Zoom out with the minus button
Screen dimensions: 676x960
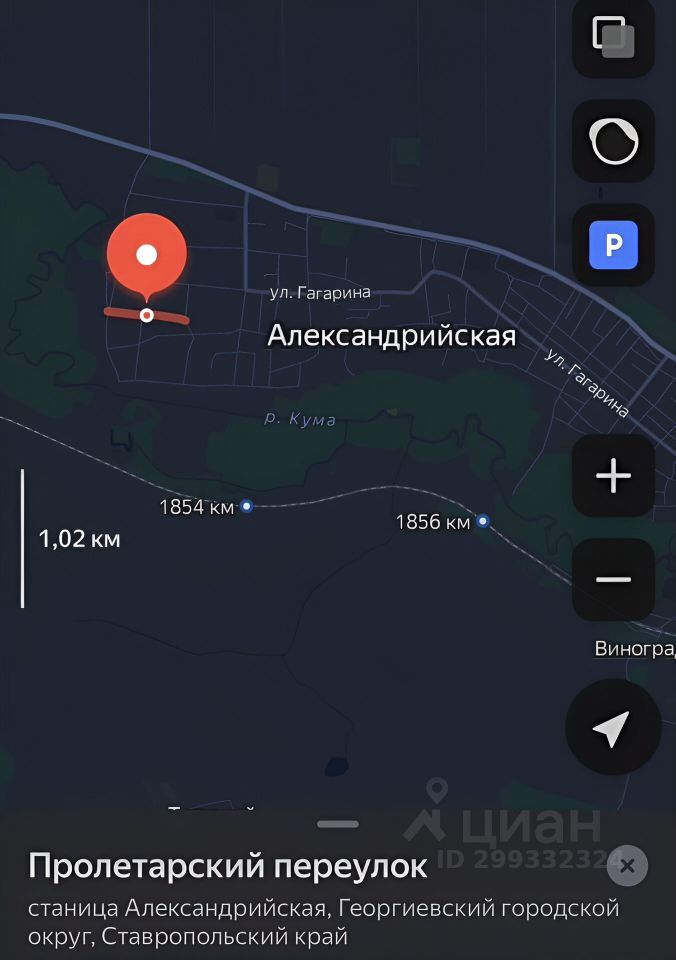tap(613, 579)
